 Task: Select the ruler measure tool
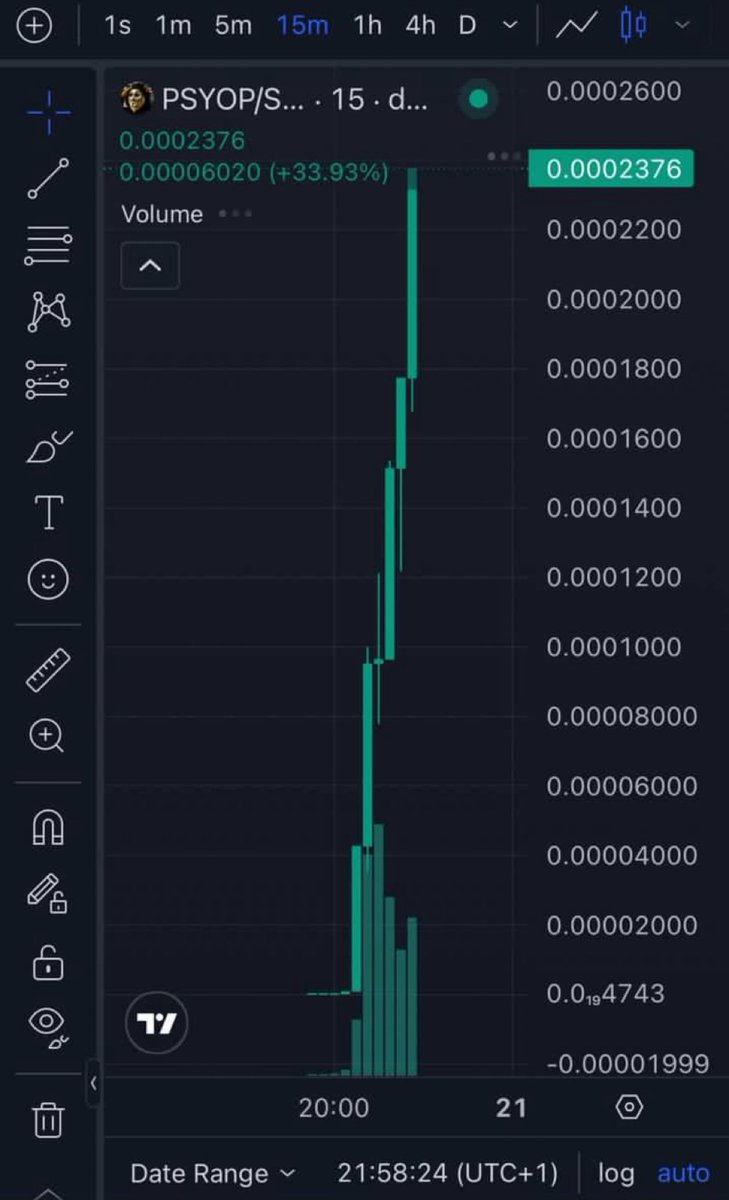point(48,670)
